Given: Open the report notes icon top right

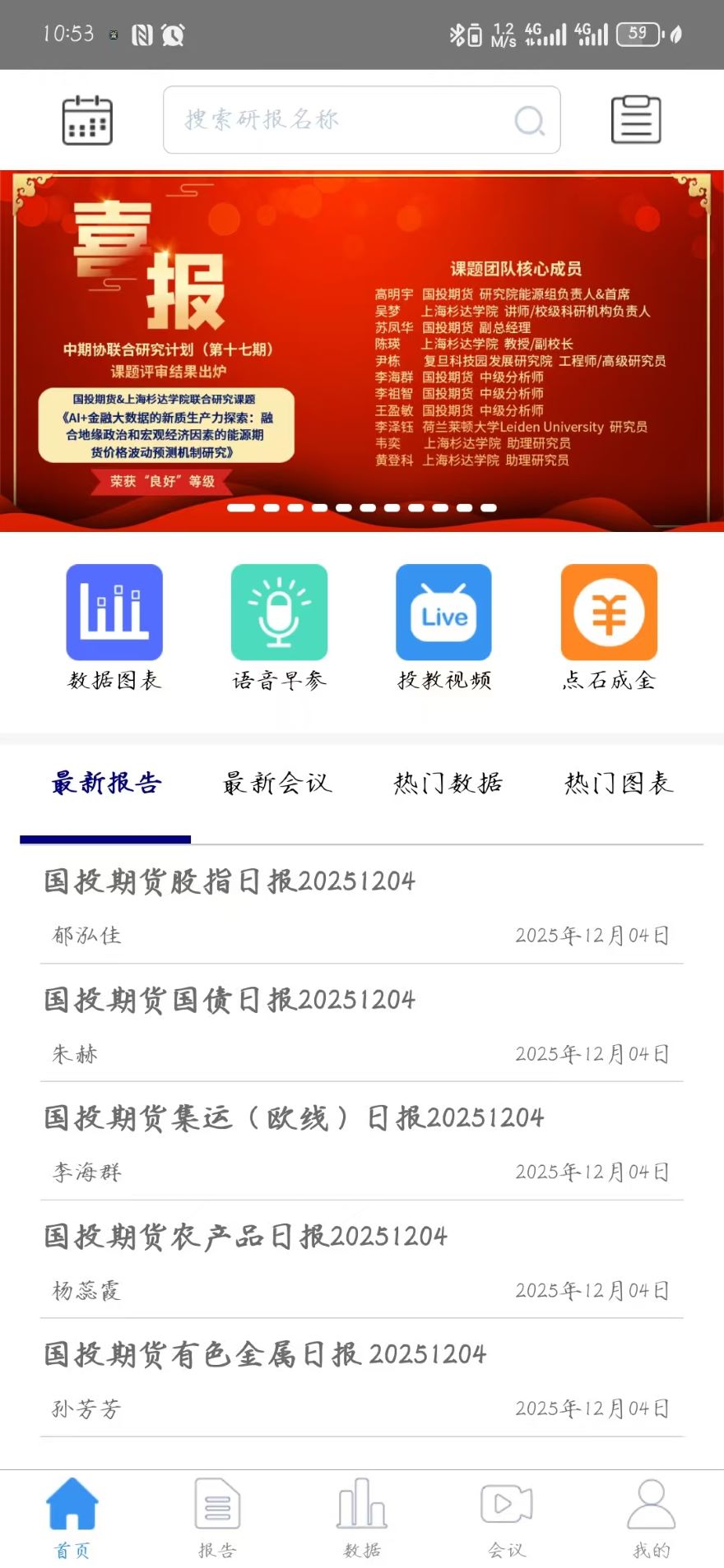Looking at the screenshot, I should coord(635,119).
